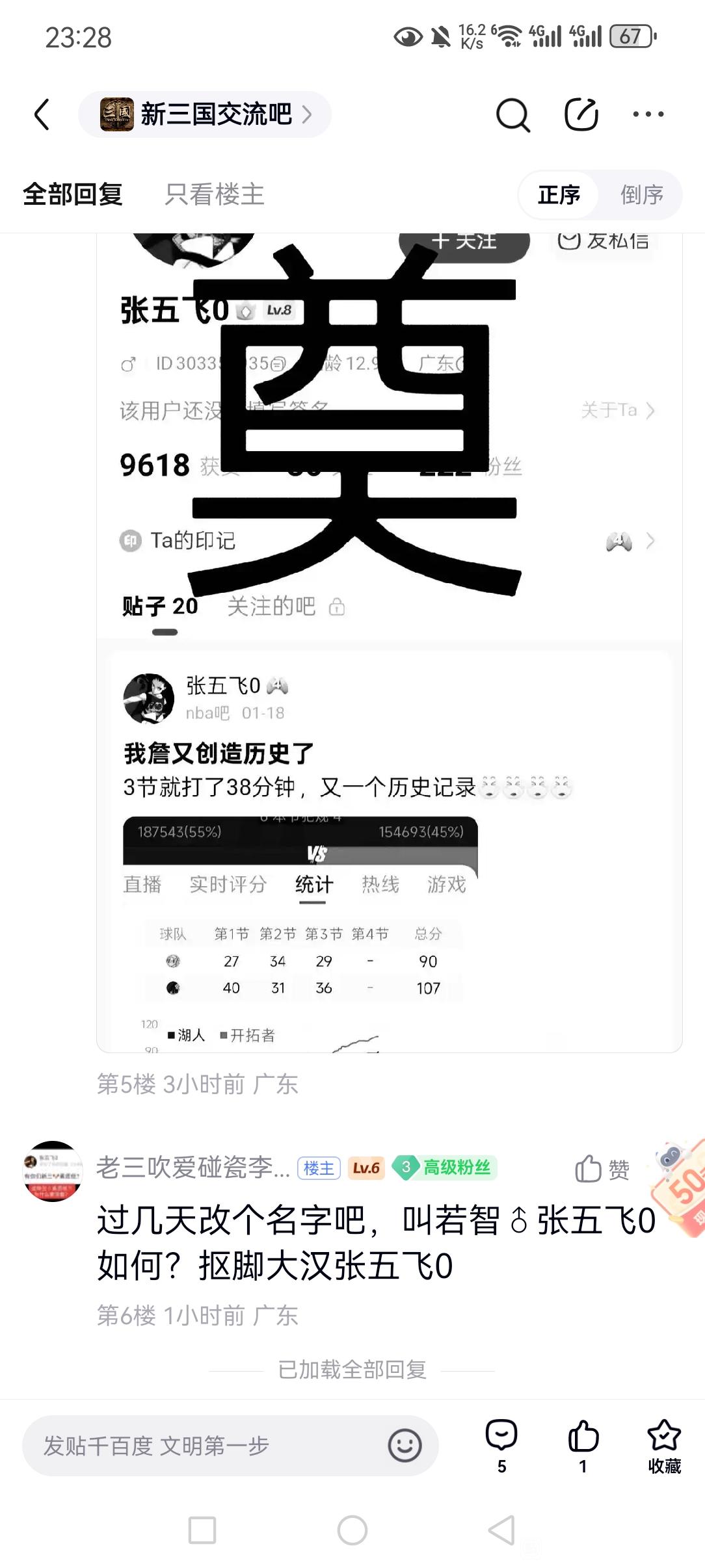Open comments icon showing 5
The height and width of the screenshot is (1568, 705).
[x=501, y=1445]
